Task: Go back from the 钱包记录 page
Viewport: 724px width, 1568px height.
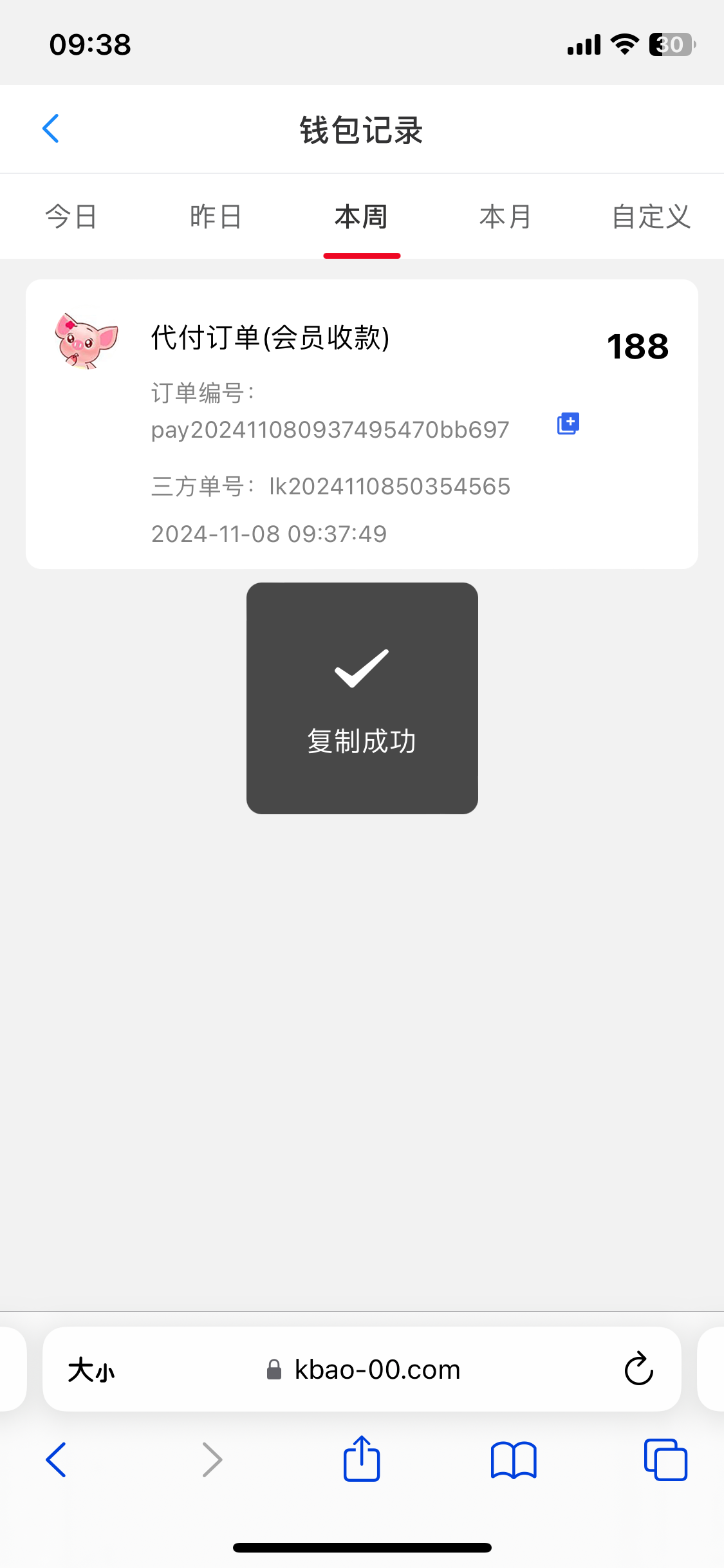Action: click(x=51, y=129)
